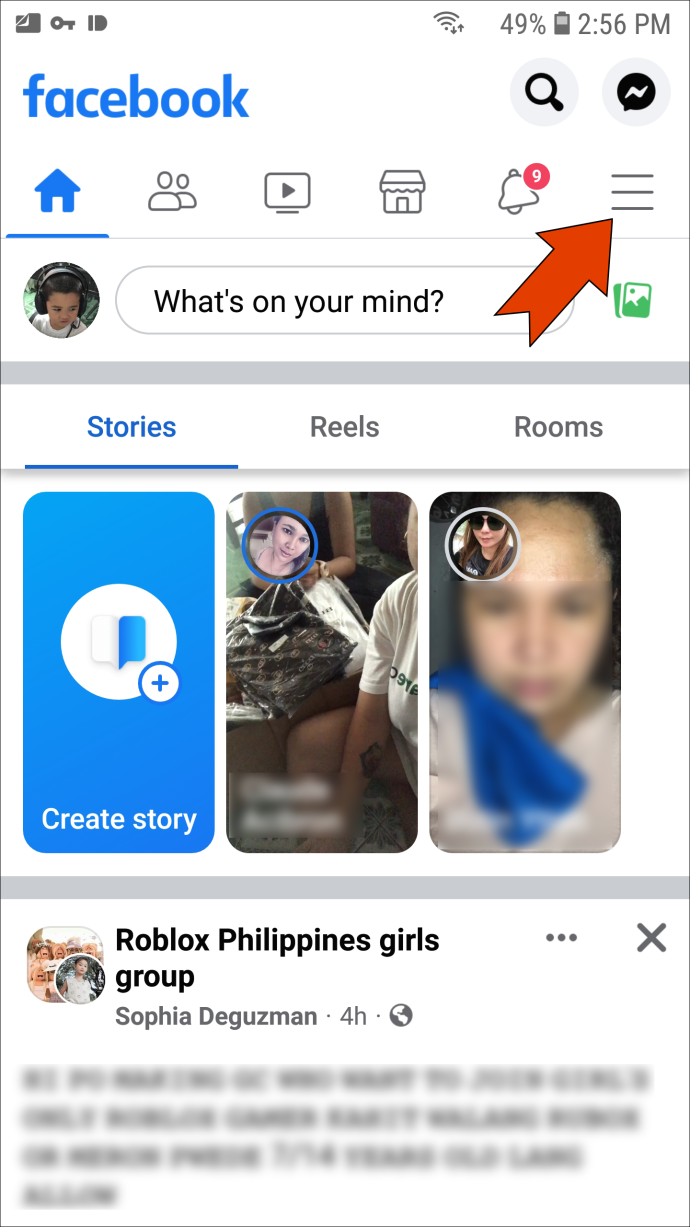This screenshot has height=1227, width=690.
Task: Add a photo with the green gallery icon
Action: coord(633,300)
